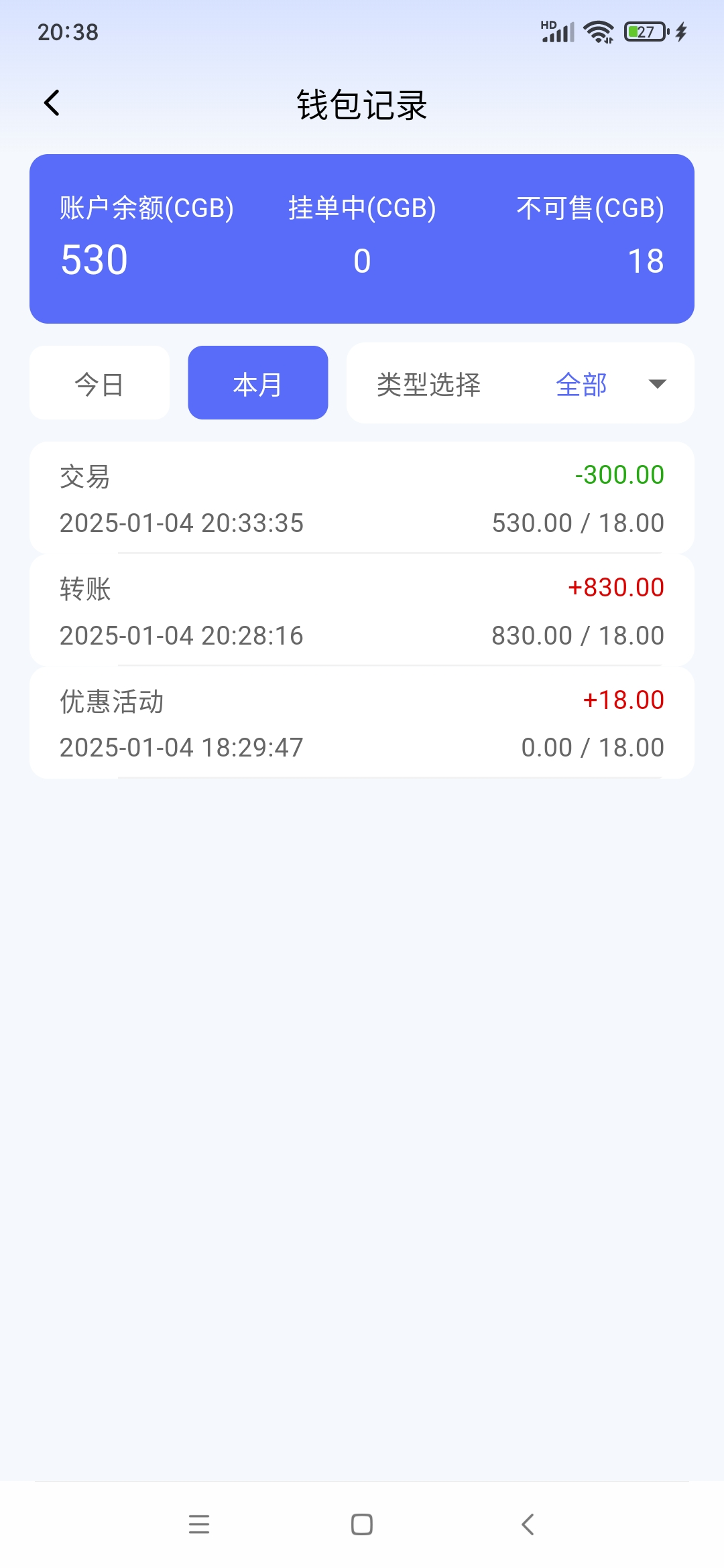Open the system recent apps menu

point(199,1524)
